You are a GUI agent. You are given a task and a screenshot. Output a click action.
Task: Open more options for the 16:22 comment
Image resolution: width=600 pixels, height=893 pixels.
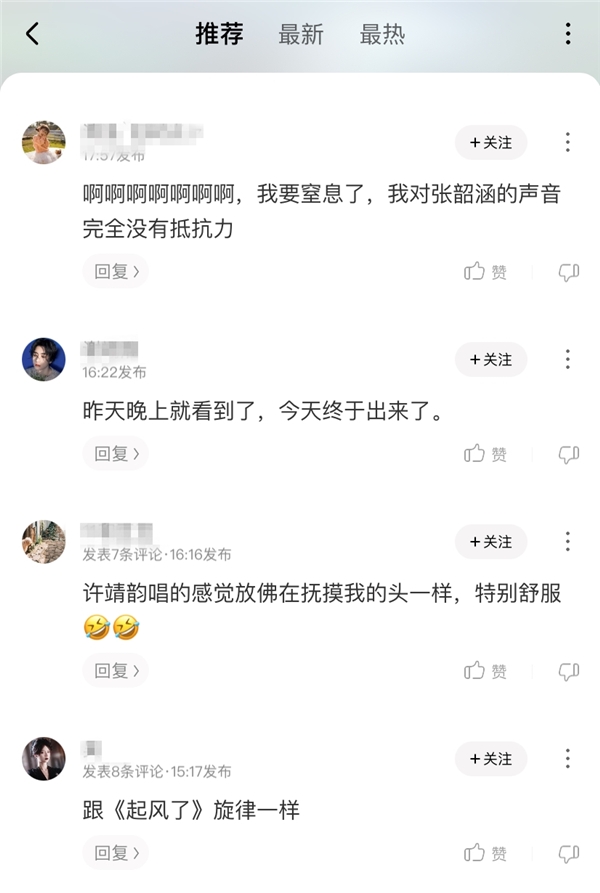pos(567,360)
